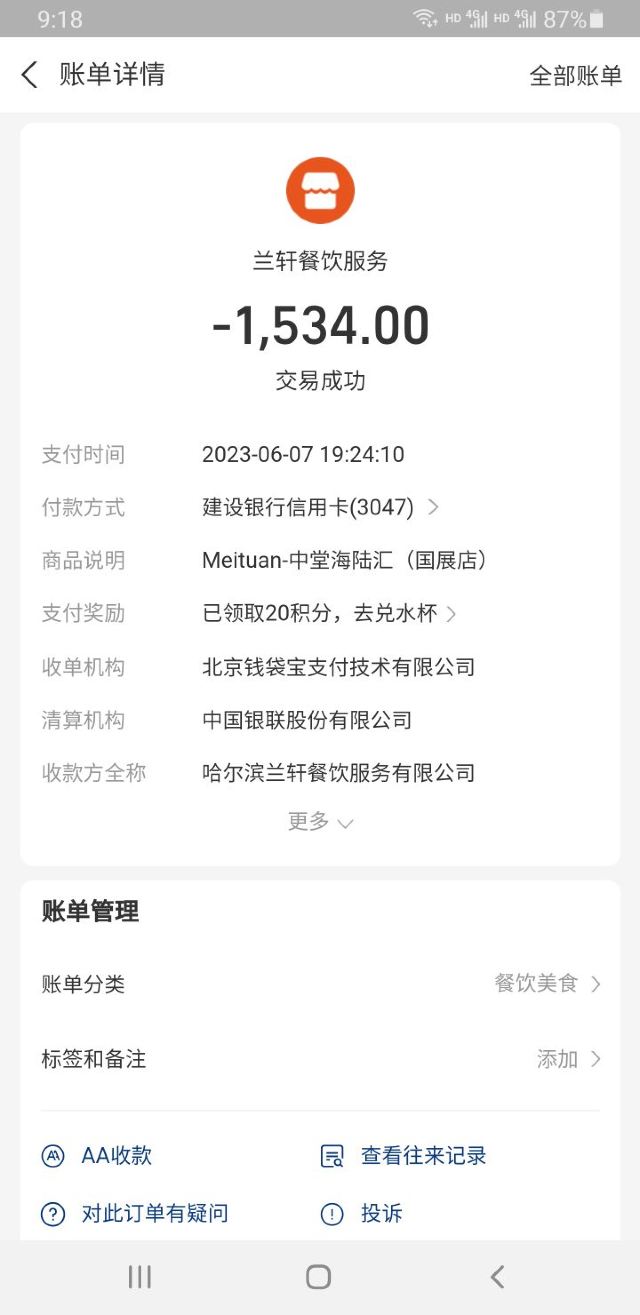Add a note in 标签和备注
The height and width of the screenshot is (1315, 640).
[x=567, y=1059]
